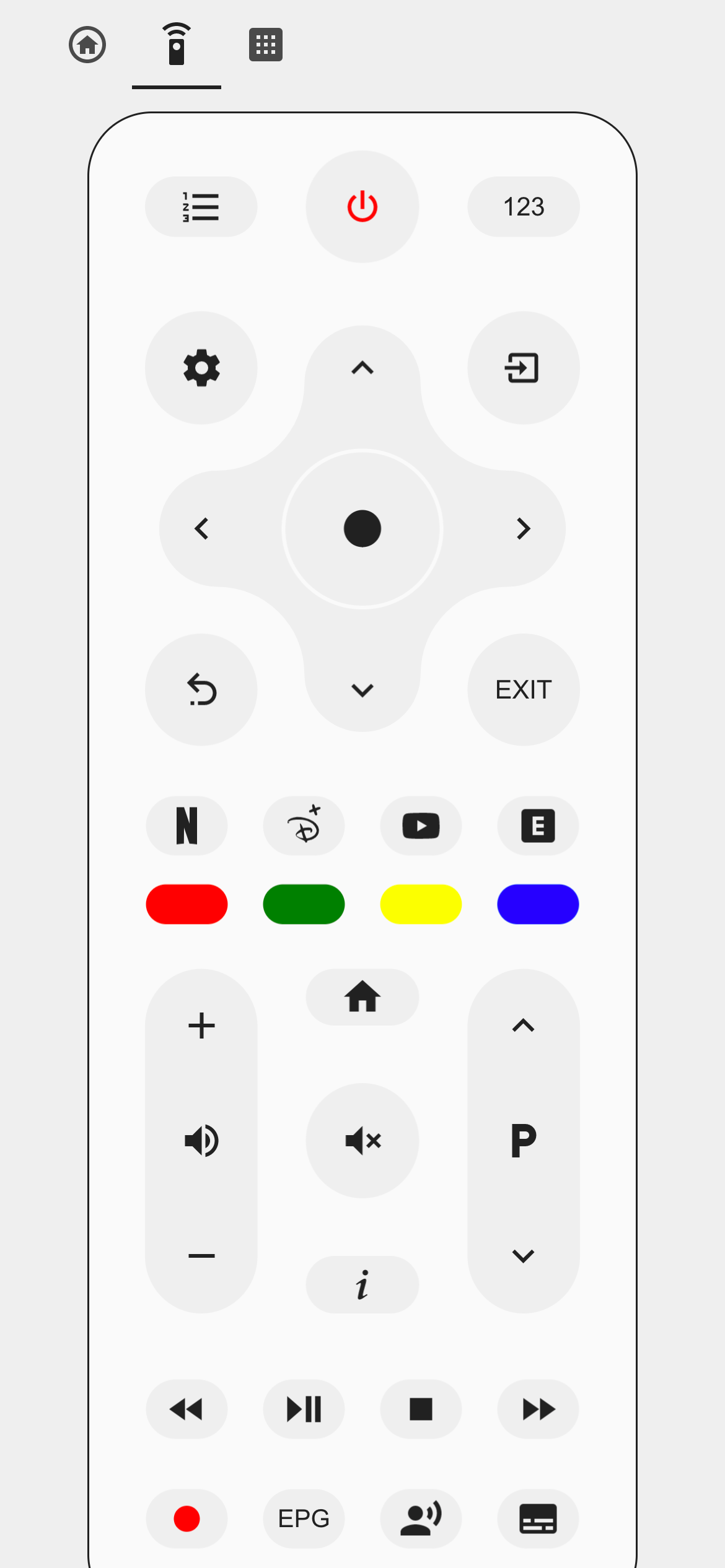Toggle play/pause playback
725x1568 pixels.
click(304, 1409)
